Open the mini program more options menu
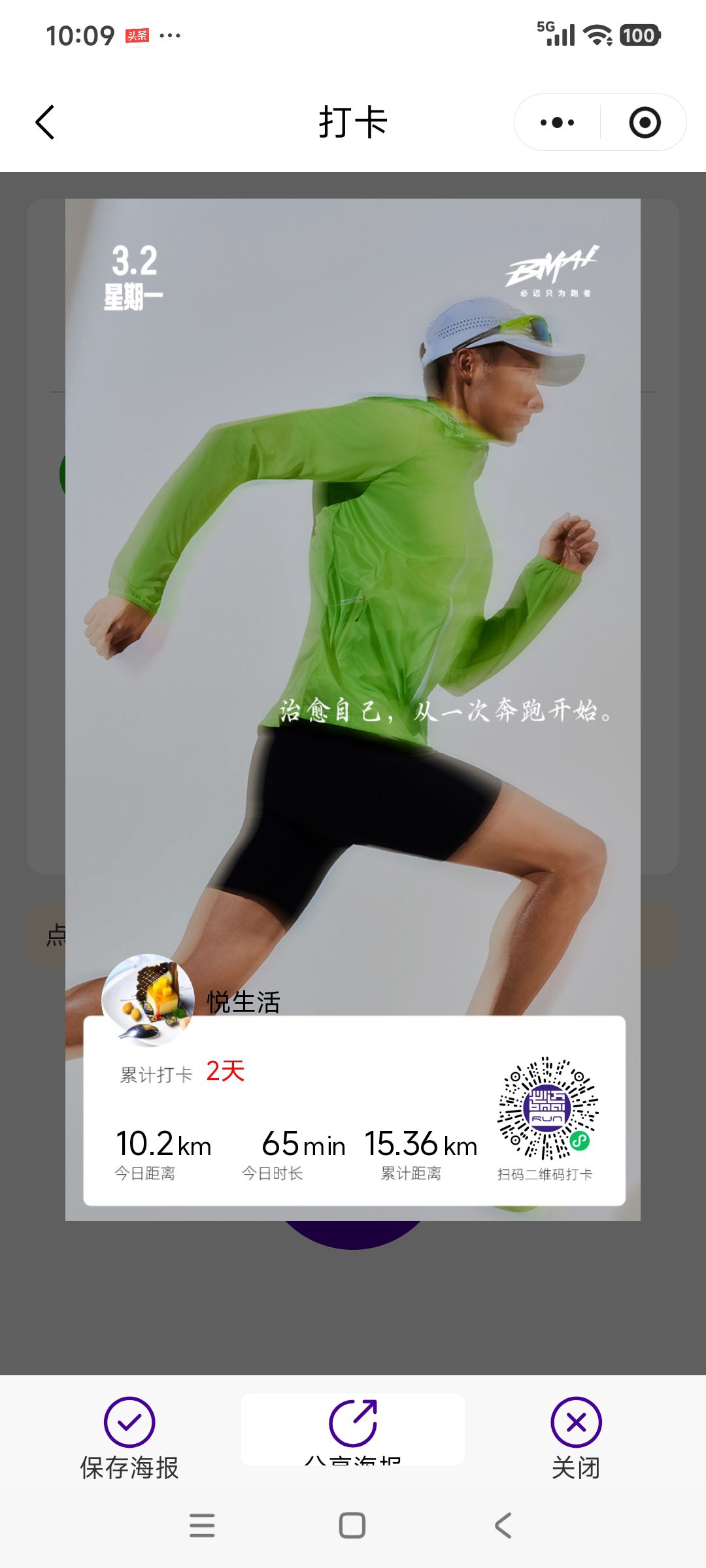This screenshot has height=1568, width=706. (x=557, y=122)
